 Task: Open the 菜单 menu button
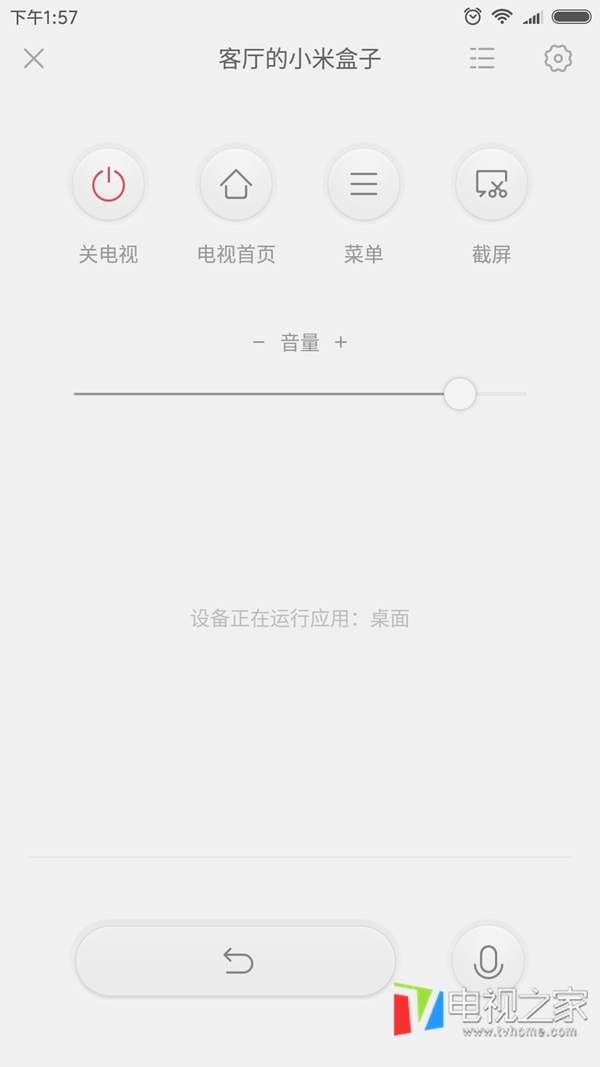pyautogui.click(x=364, y=184)
